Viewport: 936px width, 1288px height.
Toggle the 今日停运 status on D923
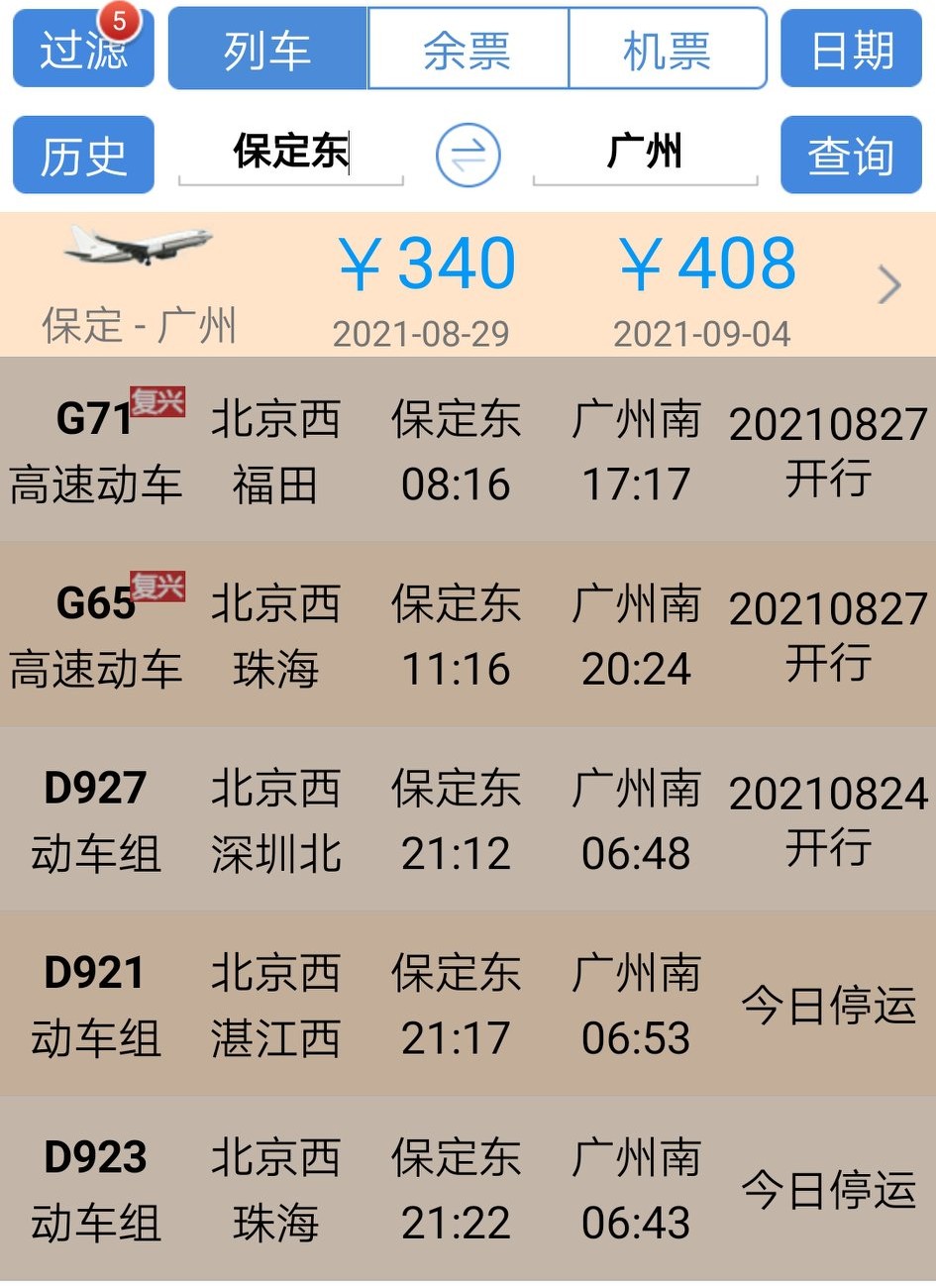(x=830, y=1189)
